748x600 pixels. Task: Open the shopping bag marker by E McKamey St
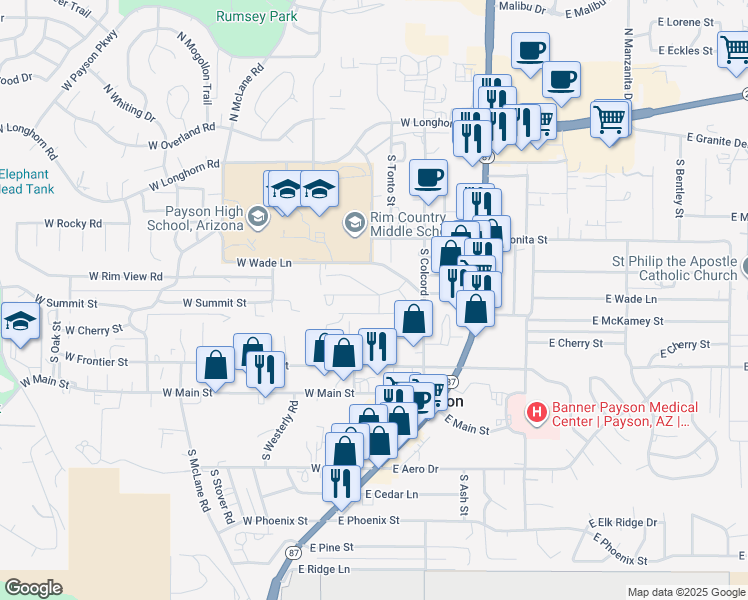pyautogui.click(x=476, y=313)
